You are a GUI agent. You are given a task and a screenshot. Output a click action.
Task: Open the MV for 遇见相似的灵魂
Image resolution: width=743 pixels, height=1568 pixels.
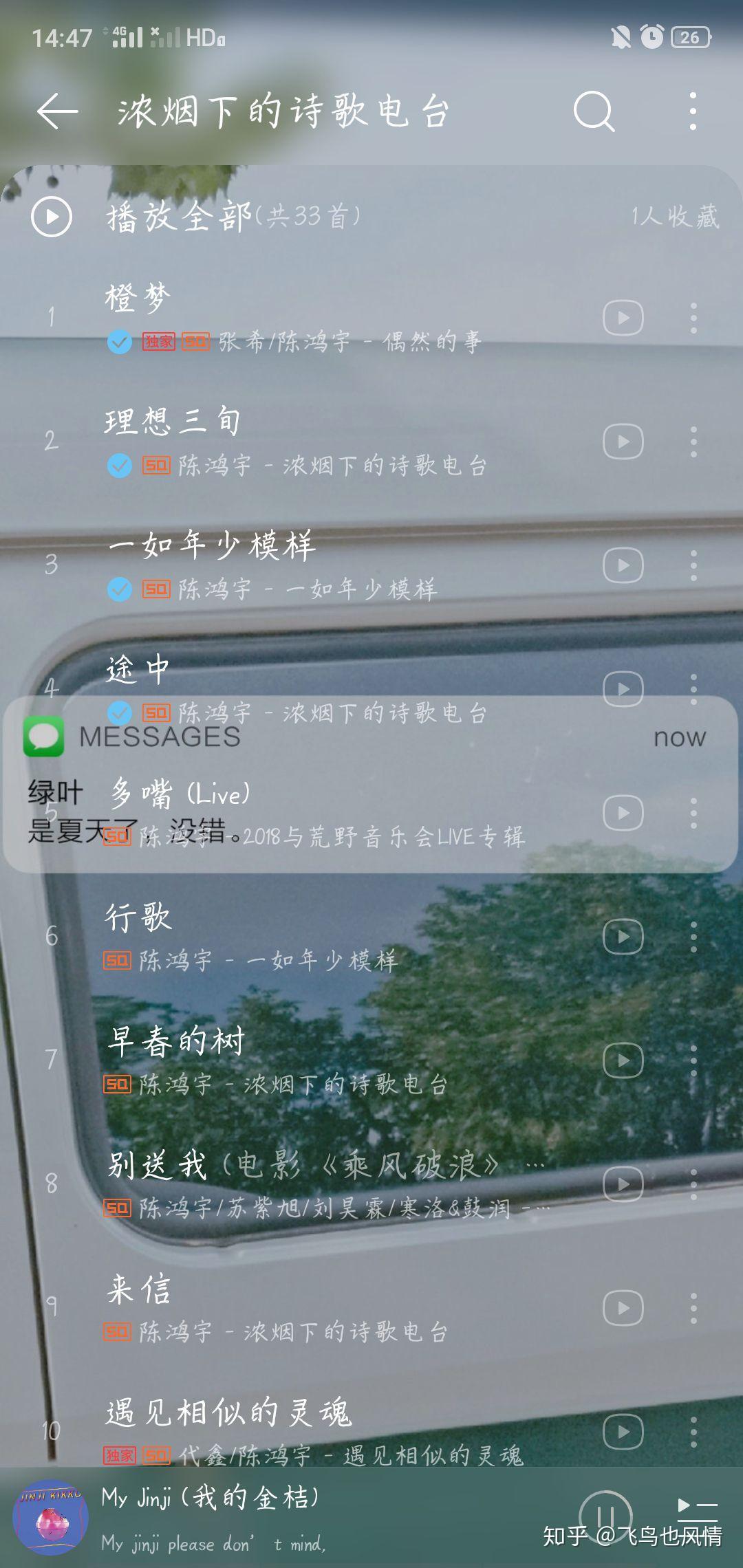tap(623, 1432)
